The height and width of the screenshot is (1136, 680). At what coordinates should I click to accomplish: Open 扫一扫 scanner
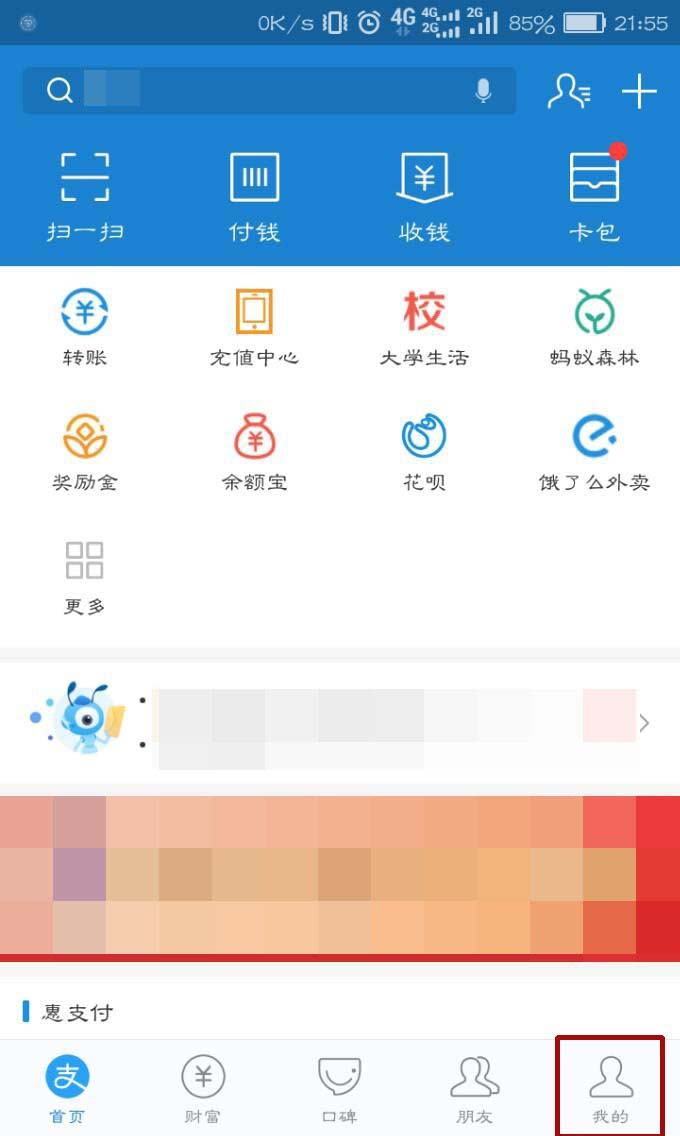[85, 195]
